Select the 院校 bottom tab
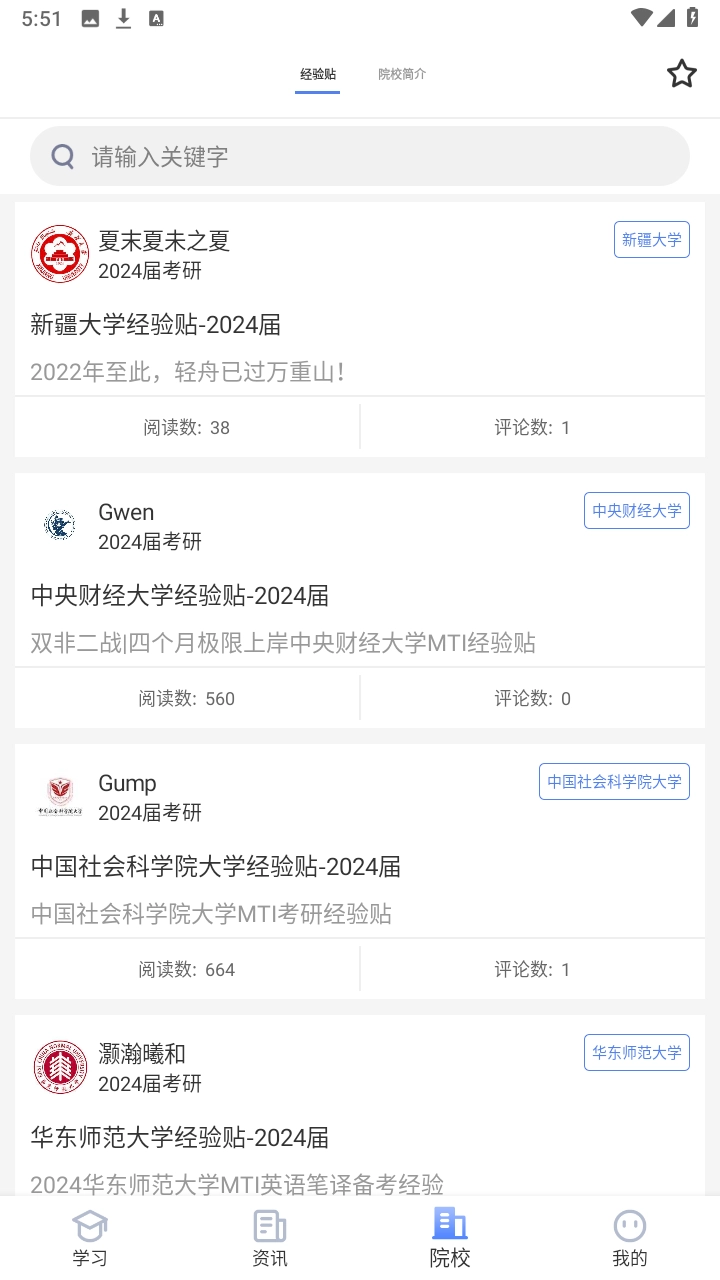This screenshot has height=1280, width=720. [450, 1238]
